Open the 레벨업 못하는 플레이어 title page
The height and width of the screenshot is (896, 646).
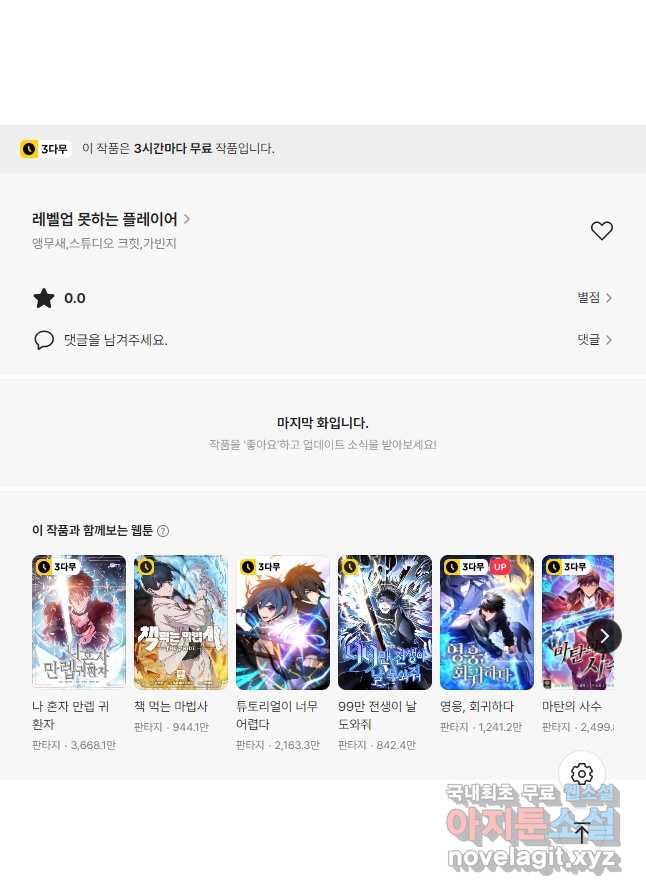tap(110, 219)
